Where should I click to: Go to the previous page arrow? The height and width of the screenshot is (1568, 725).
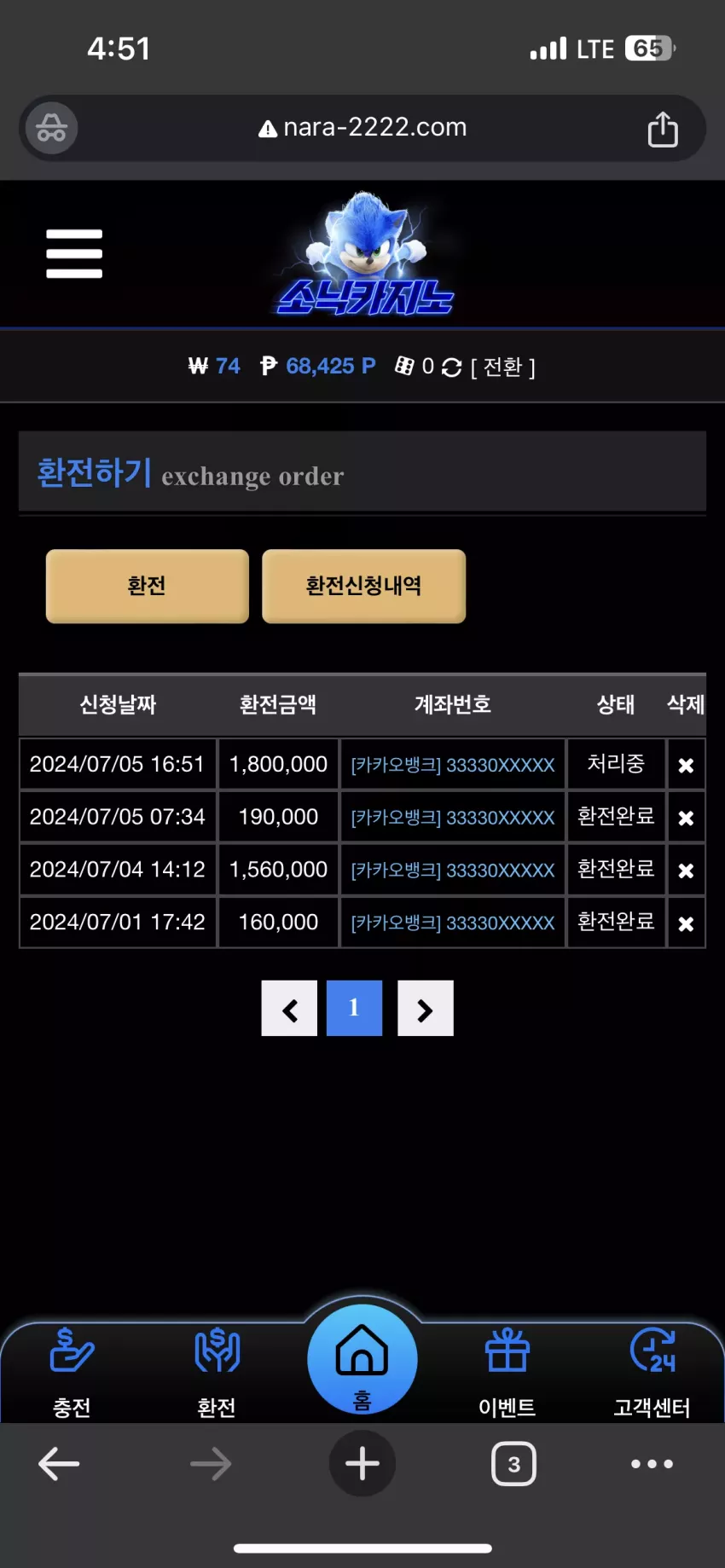pos(289,1009)
